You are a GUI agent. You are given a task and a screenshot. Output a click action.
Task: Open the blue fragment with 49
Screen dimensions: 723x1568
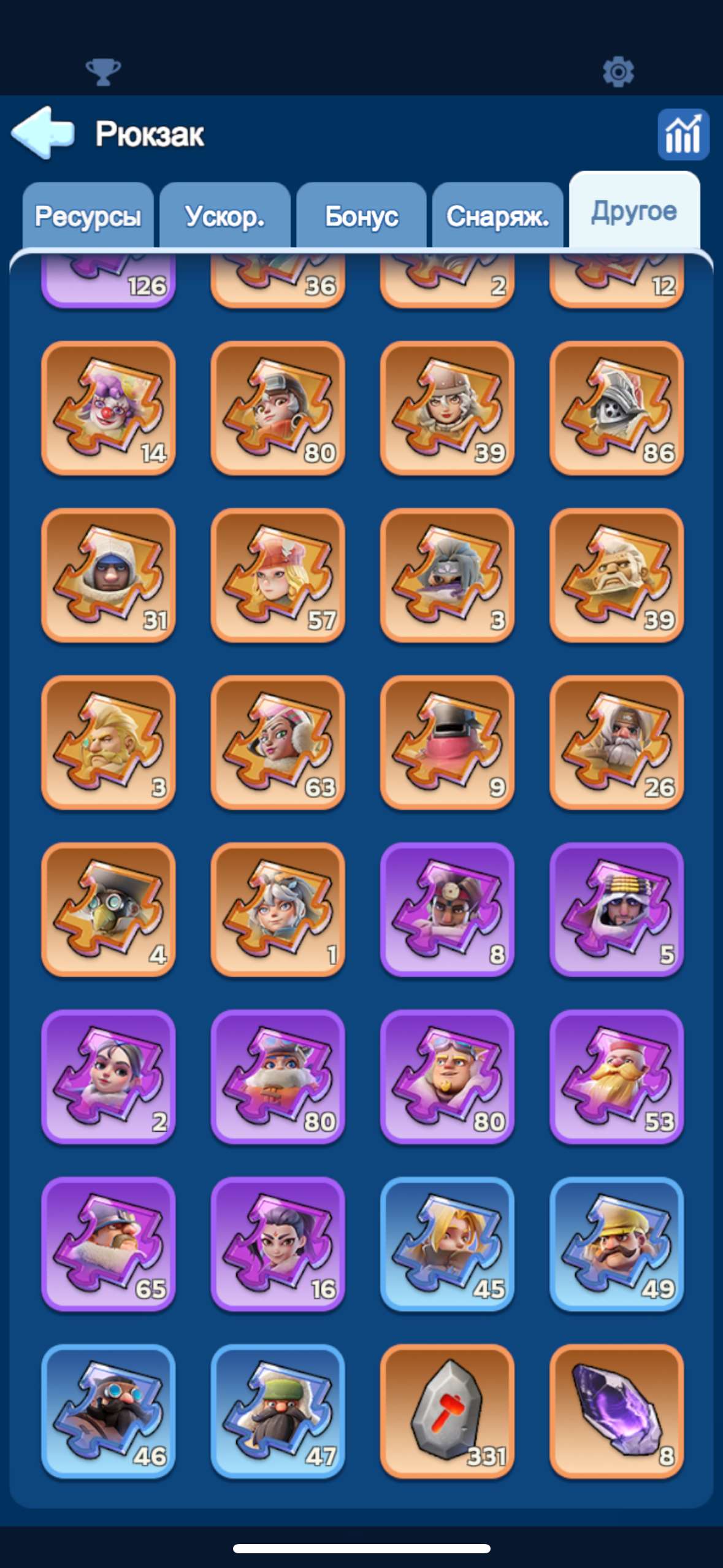[x=617, y=1243]
